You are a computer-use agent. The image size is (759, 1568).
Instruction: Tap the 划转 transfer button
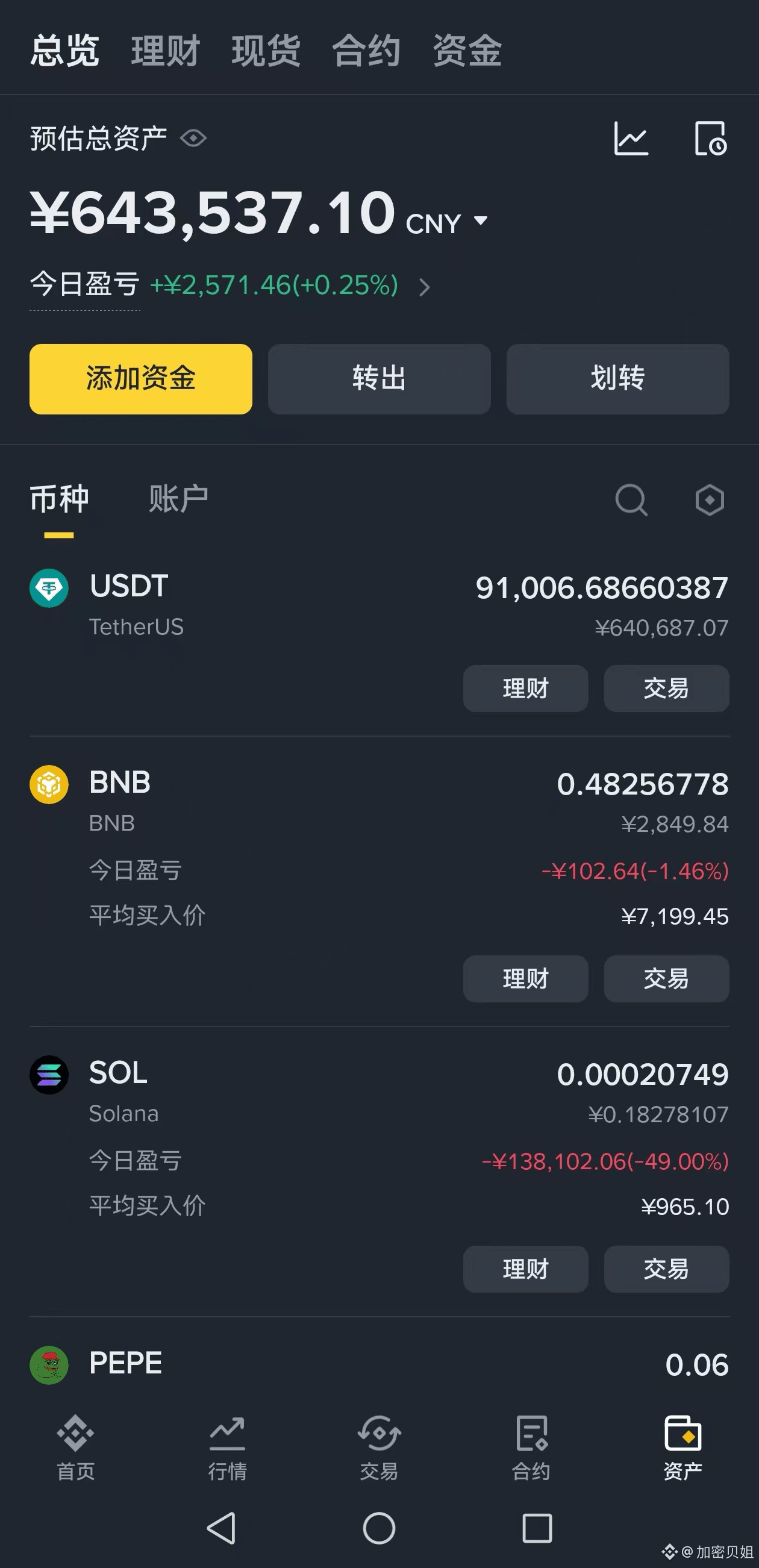(x=617, y=379)
